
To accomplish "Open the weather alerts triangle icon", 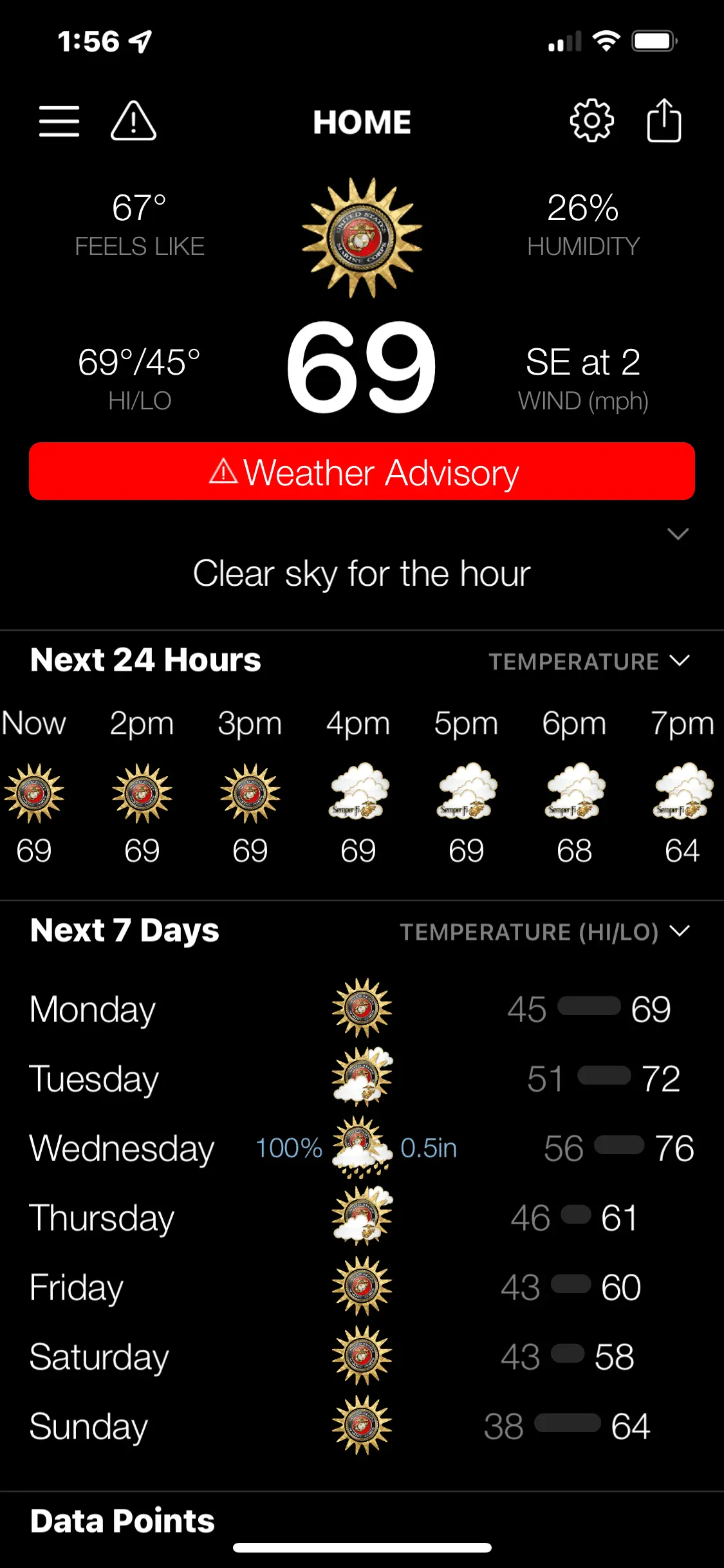I will click(133, 122).
